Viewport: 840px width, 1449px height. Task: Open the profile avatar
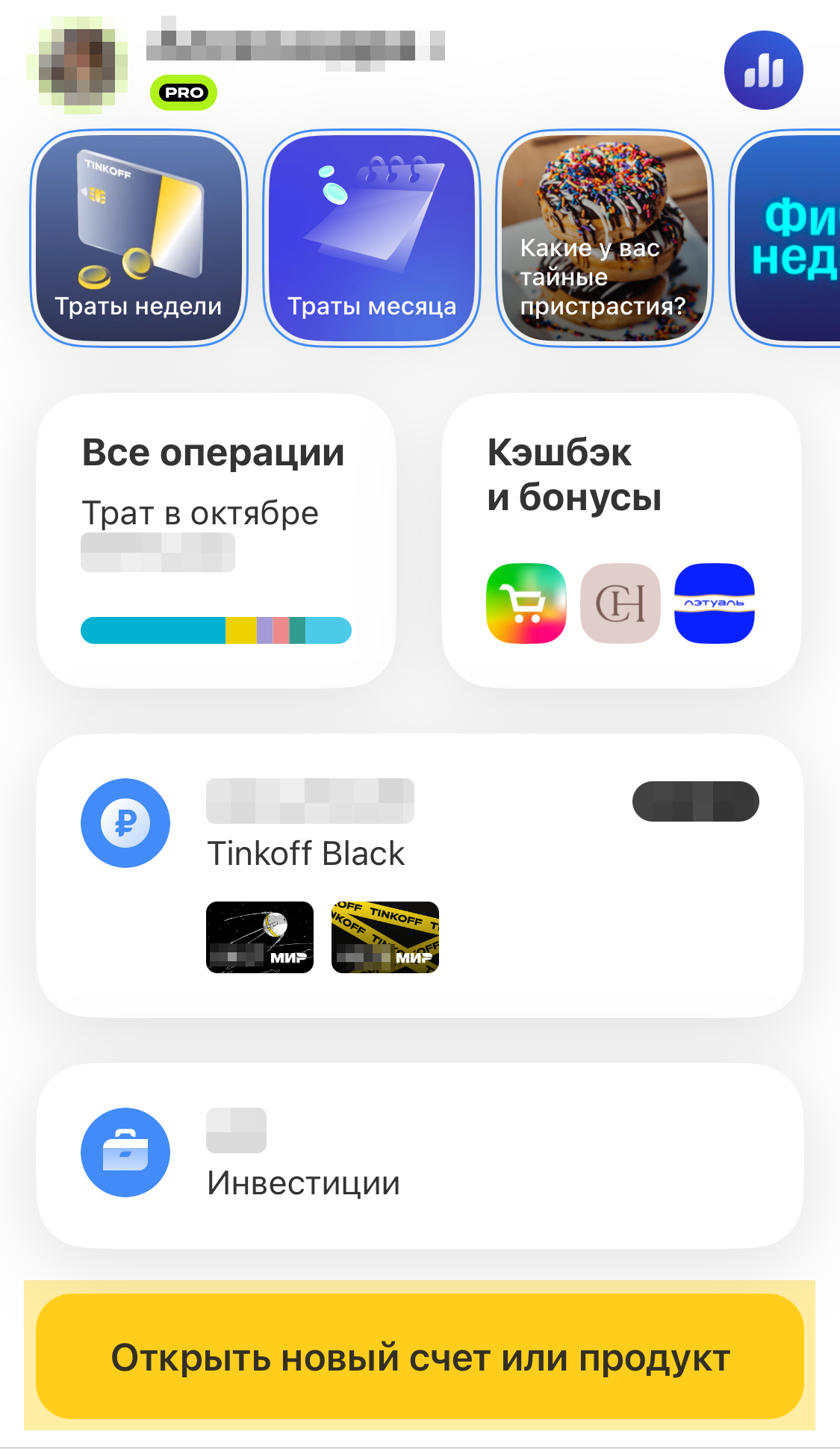76,65
